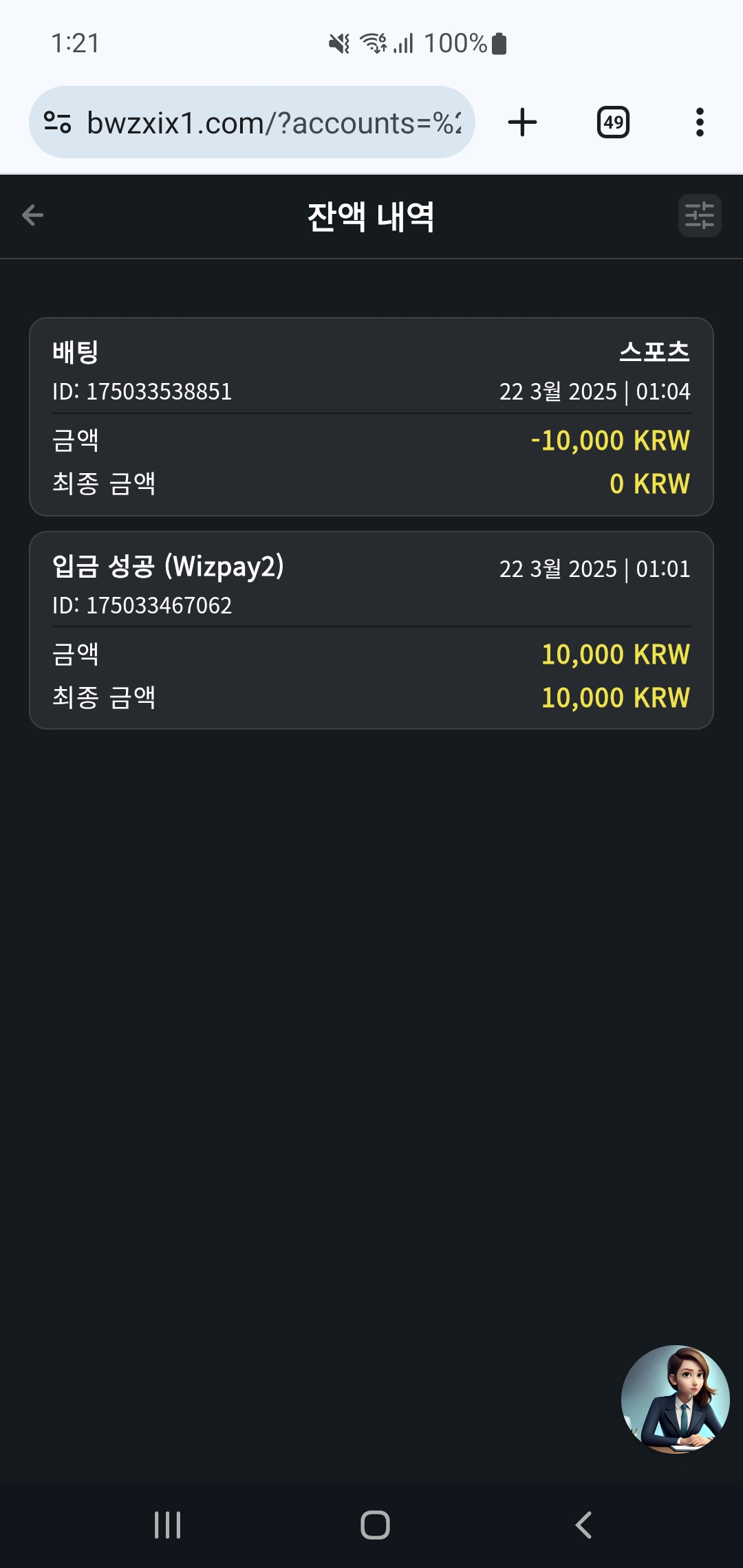
Task: Go back from the 잔액 내역 page
Action: [32, 215]
